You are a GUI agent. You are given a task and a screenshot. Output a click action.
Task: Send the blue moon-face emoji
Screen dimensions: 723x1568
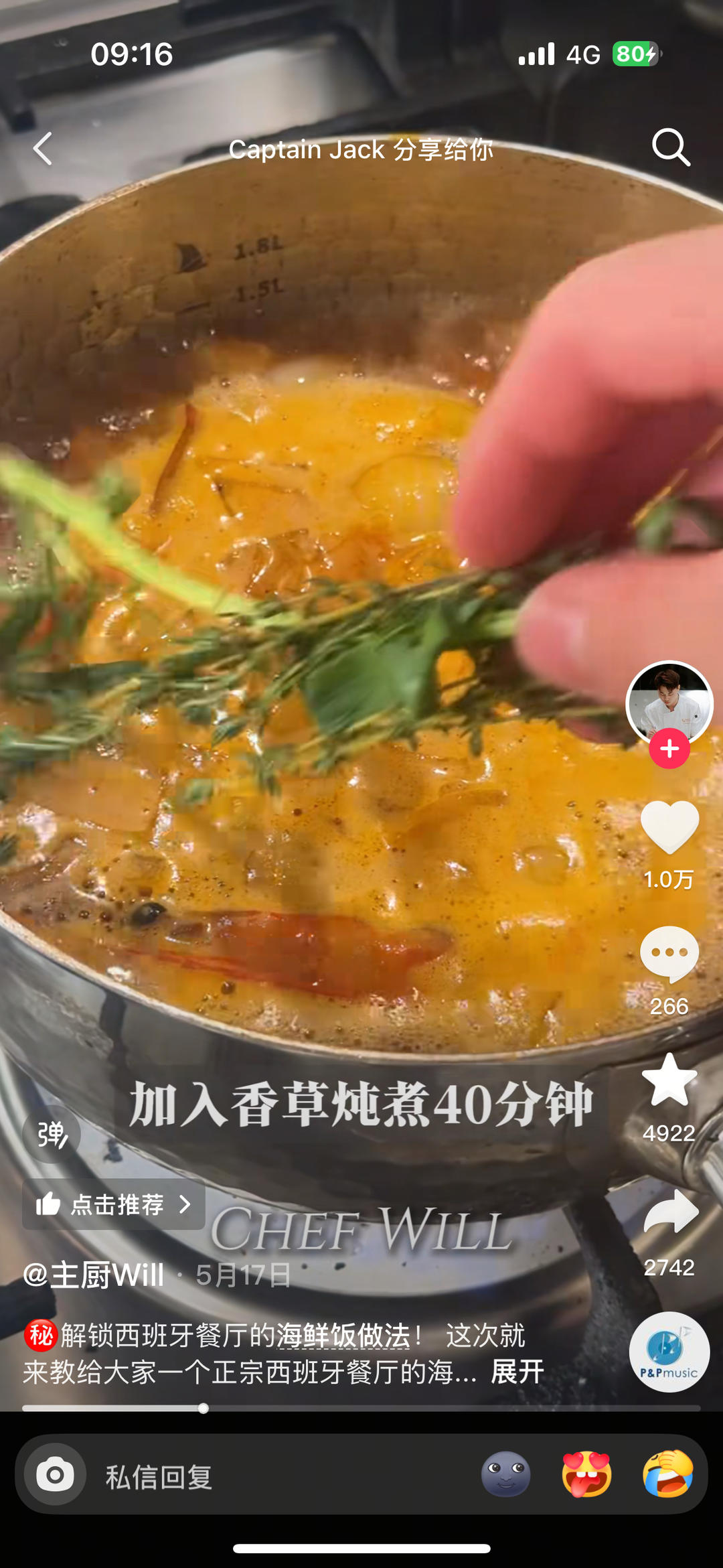click(x=505, y=1474)
